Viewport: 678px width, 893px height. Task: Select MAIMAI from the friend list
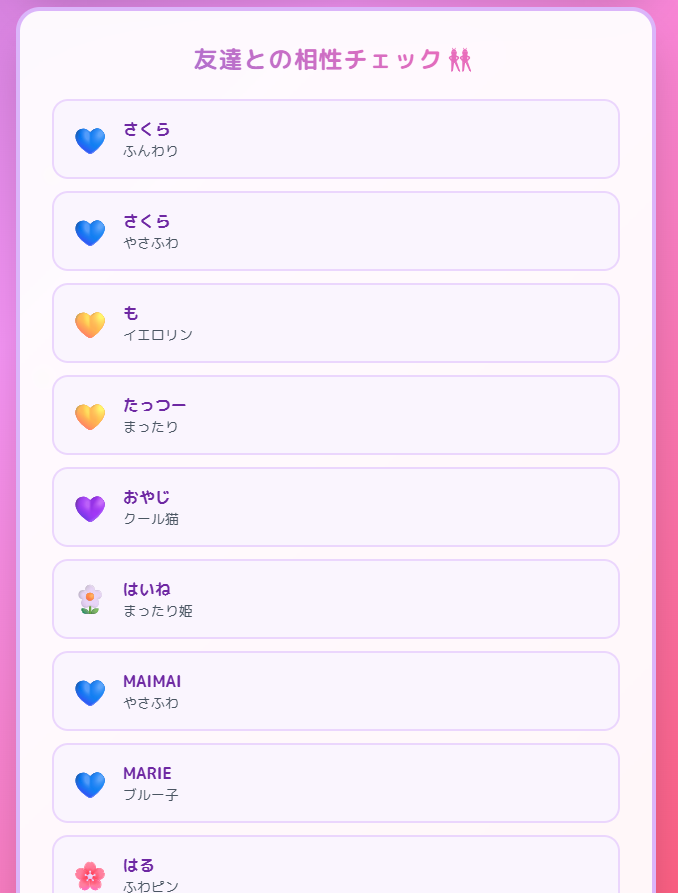[335, 691]
